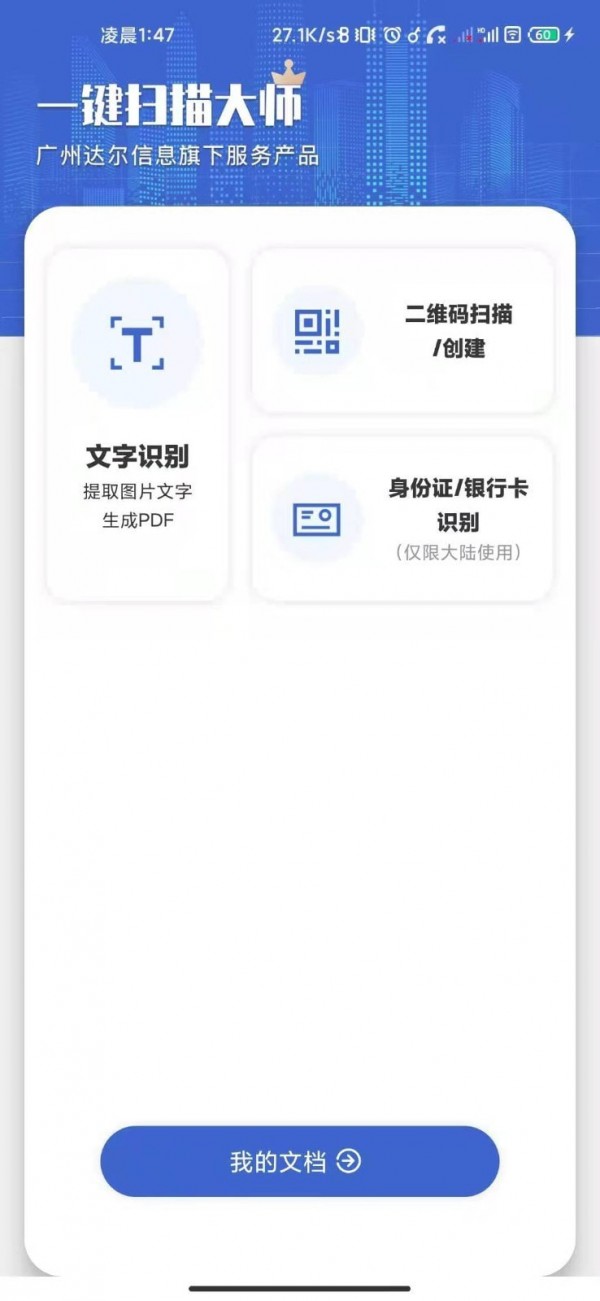Tap the 我的文档 button

[x=299, y=1161]
